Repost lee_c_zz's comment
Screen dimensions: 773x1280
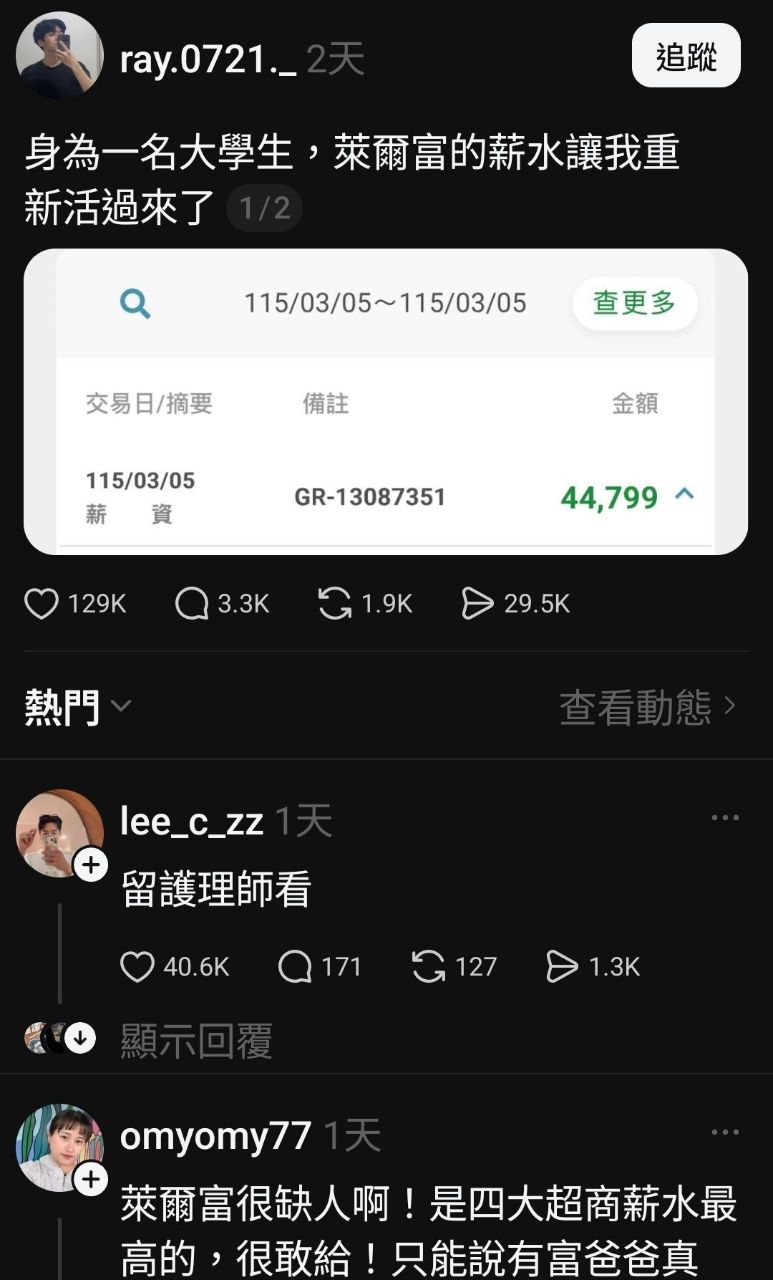pos(428,967)
